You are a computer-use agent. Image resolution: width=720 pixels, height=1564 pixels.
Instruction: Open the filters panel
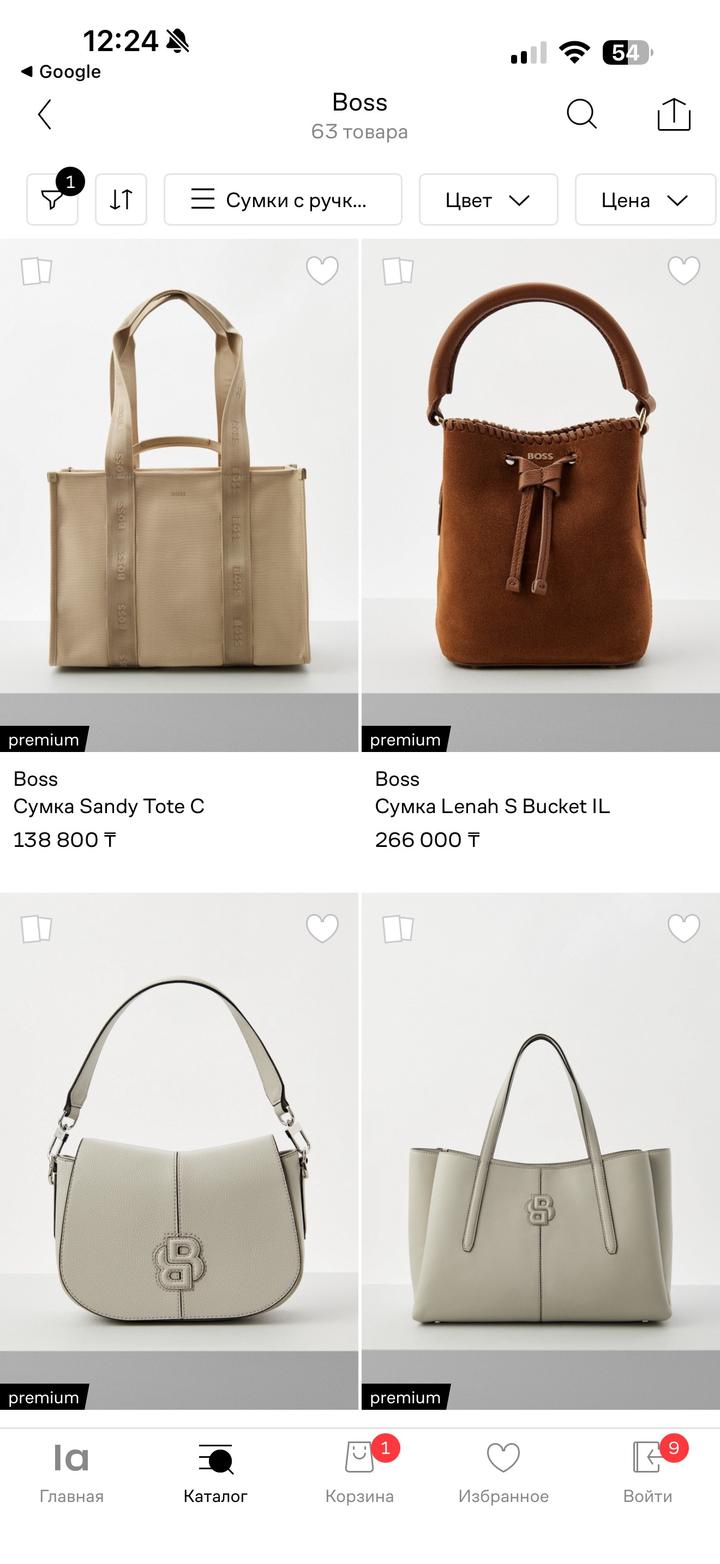click(x=53, y=200)
